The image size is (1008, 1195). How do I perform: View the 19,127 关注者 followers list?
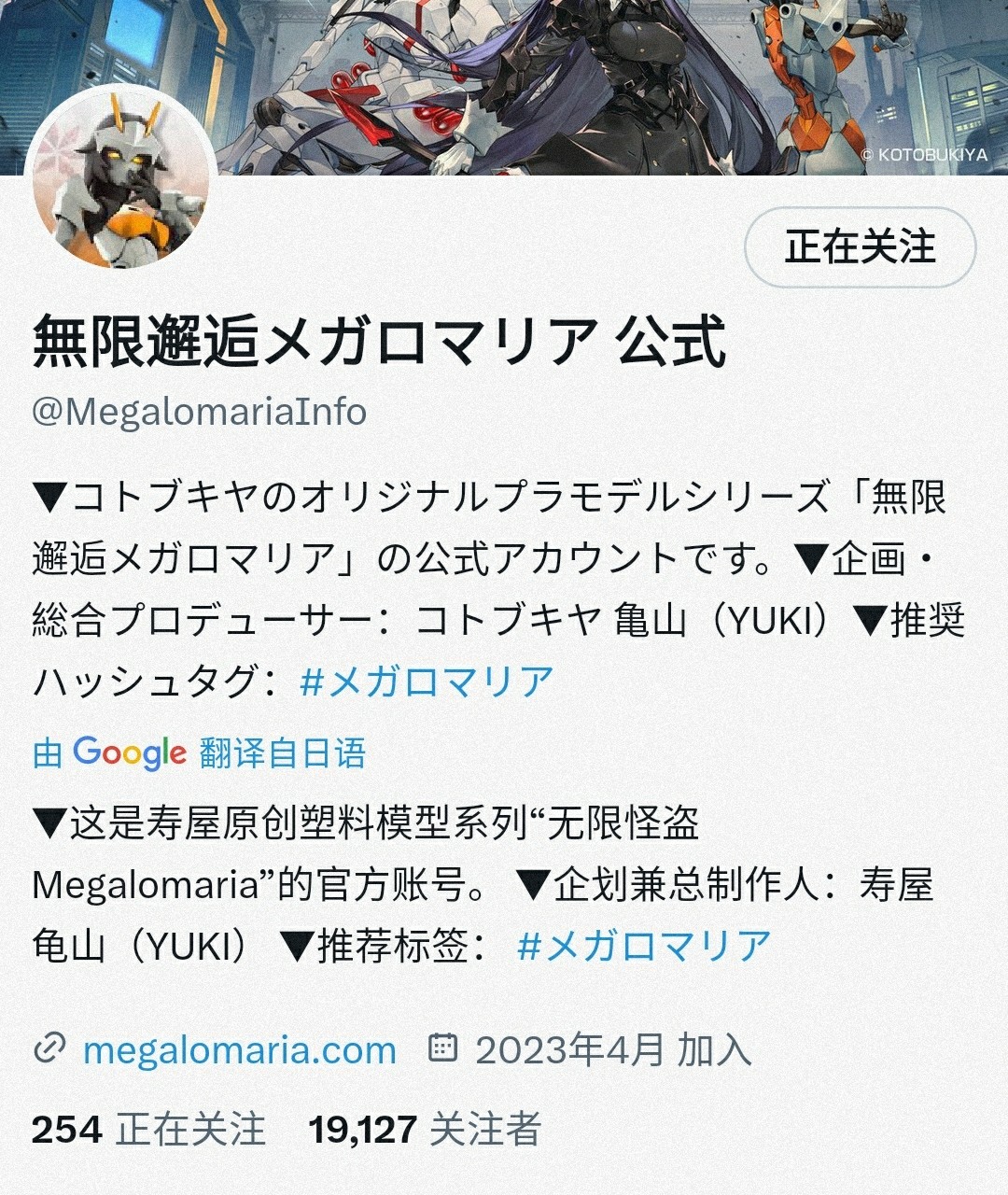pyautogui.click(x=425, y=1130)
